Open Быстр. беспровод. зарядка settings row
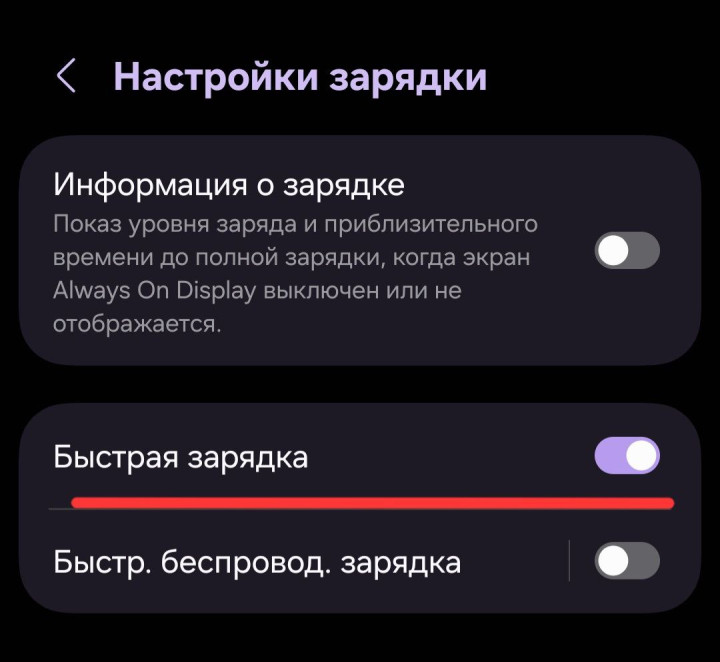 point(258,563)
